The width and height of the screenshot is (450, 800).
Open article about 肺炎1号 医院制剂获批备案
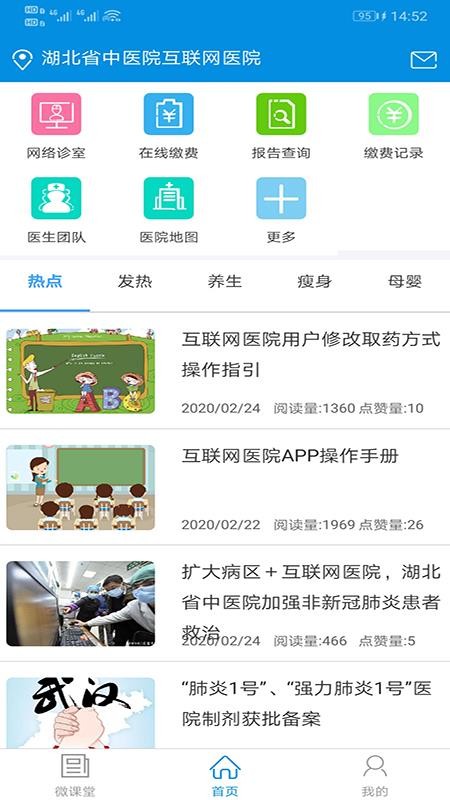point(225,706)
